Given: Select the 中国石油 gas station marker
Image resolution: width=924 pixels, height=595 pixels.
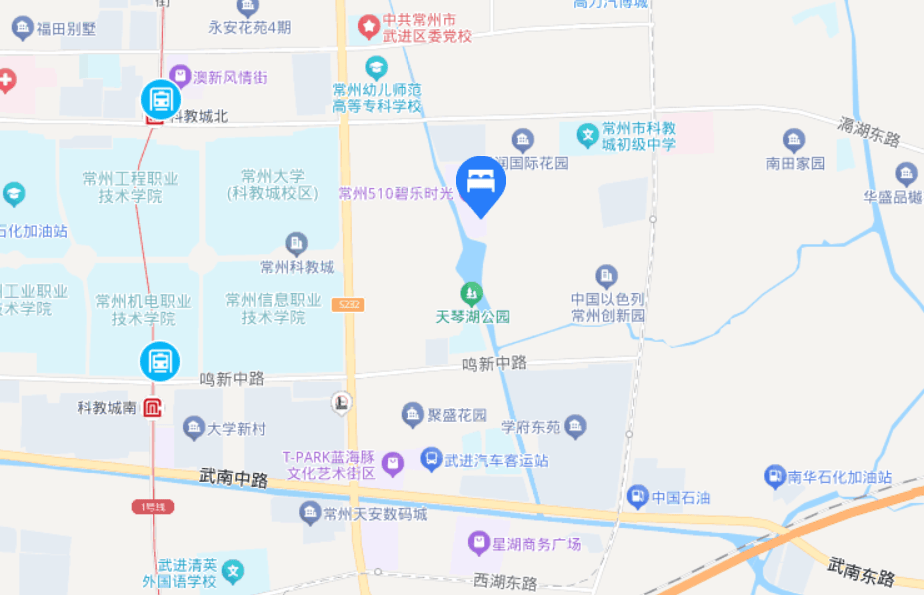Looking at the screenshot, I should tap(637, 495).
